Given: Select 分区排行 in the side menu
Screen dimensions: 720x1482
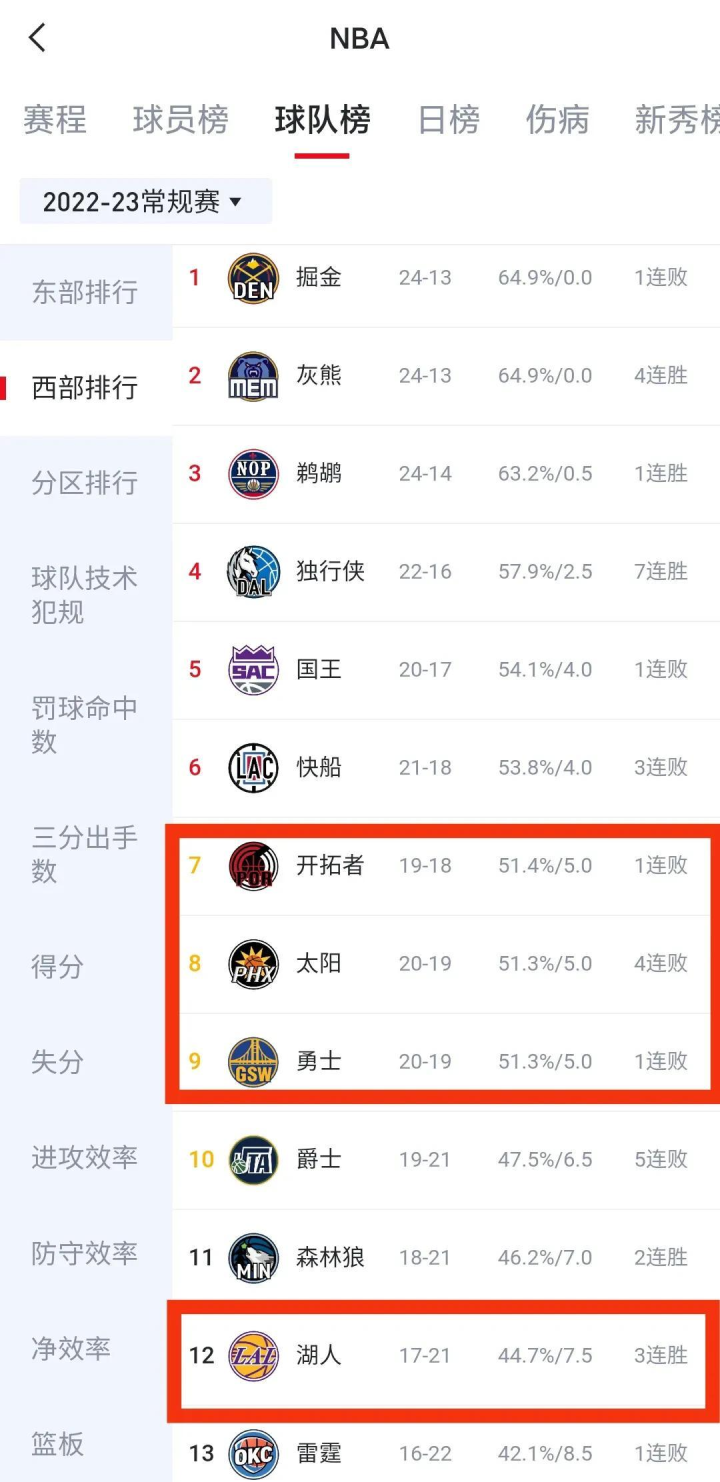Looking at the screenshot, I should pos(86,483).
